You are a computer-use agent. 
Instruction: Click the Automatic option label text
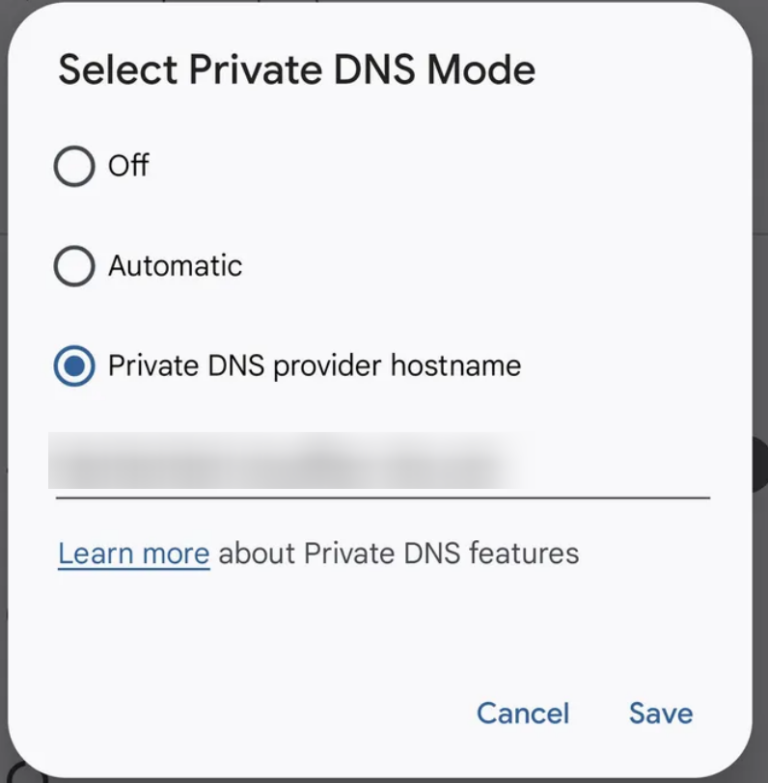[x=174, y=265]
